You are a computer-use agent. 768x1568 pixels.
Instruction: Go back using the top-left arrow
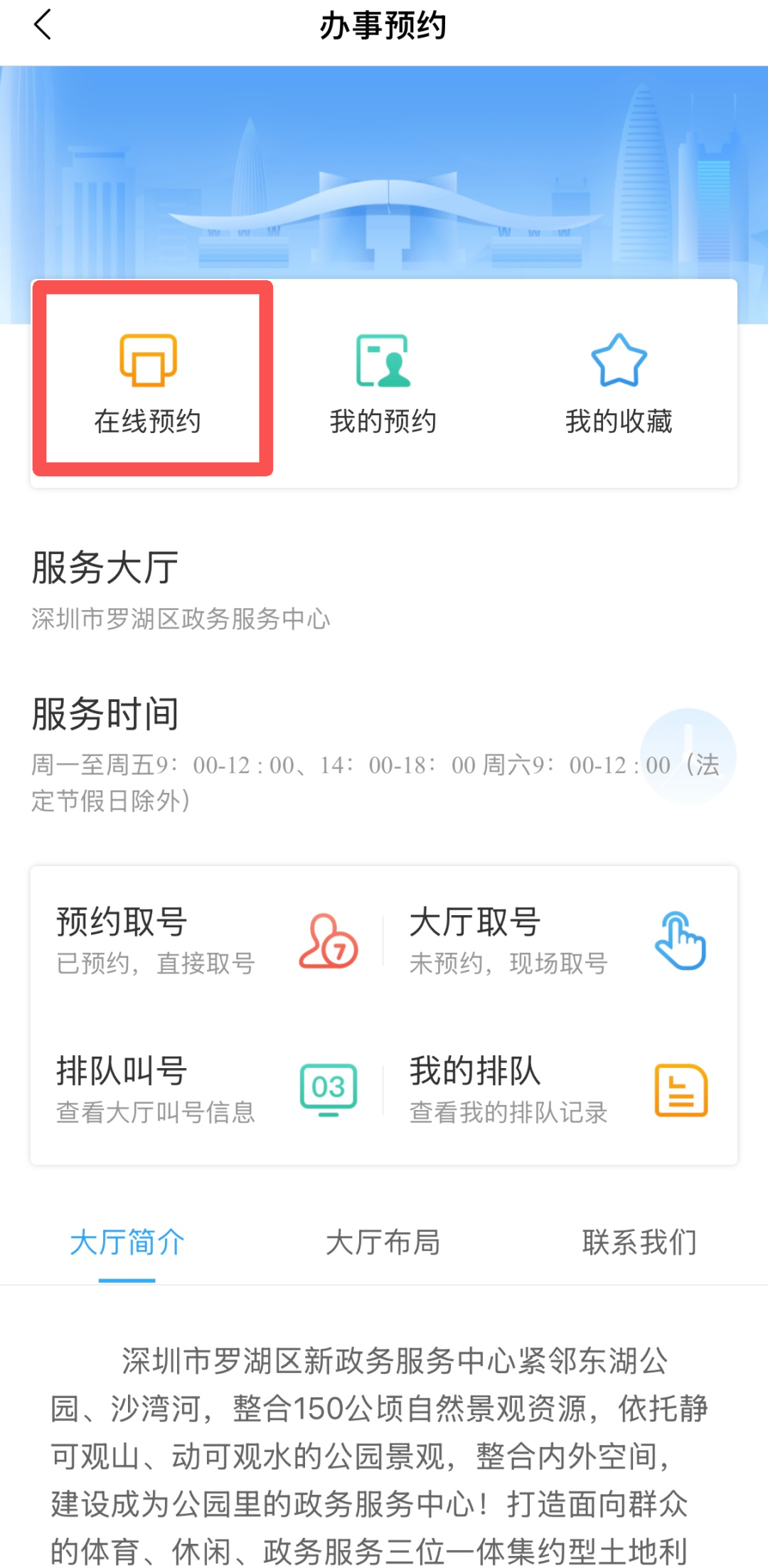[x=43, y=26]
